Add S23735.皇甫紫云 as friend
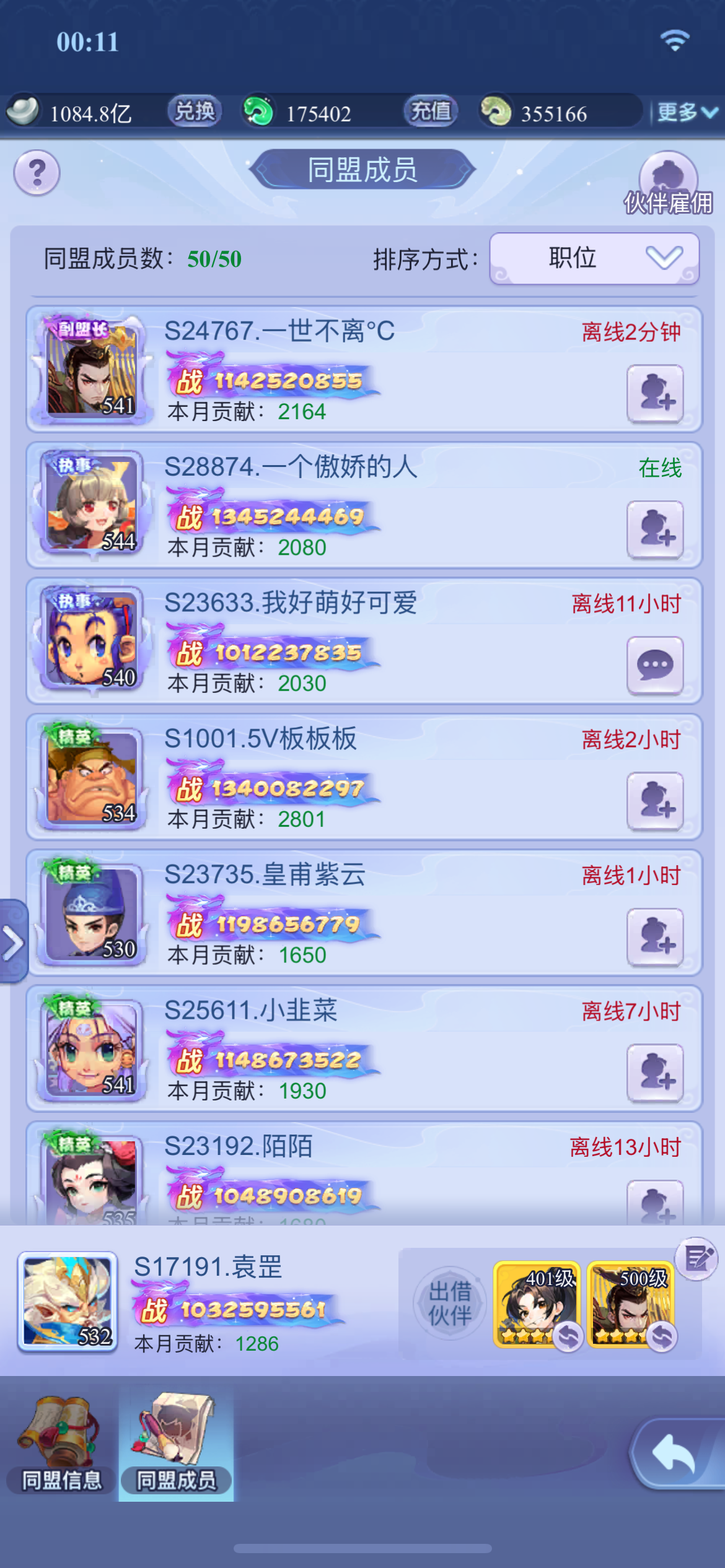This screenshot has width=725, height=1568. [654, 938]
